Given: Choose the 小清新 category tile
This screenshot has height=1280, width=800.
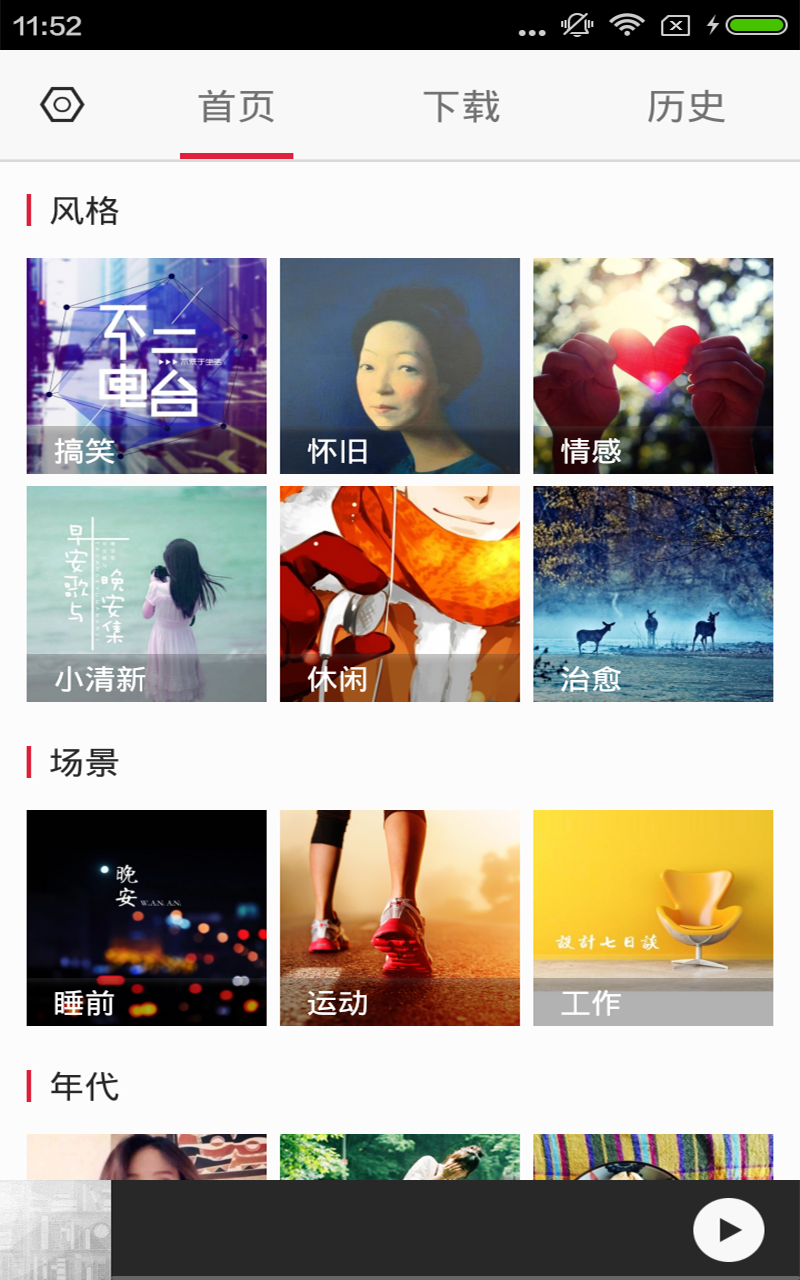Looking at the screenshot, I should pyautogui.click(x=146, y=594).
